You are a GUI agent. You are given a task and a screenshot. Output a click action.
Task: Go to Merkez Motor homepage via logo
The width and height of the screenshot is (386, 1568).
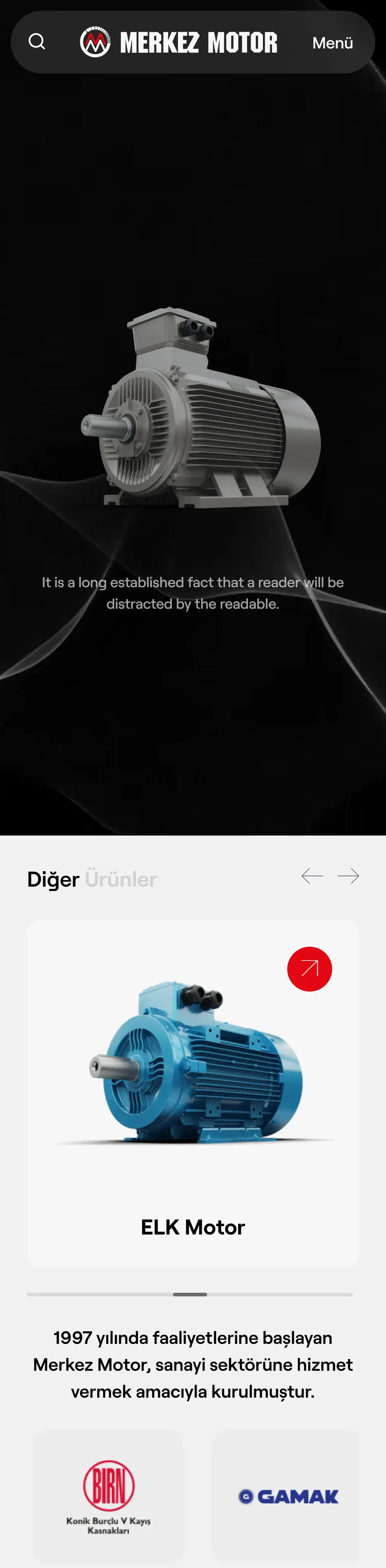point(179,42)
